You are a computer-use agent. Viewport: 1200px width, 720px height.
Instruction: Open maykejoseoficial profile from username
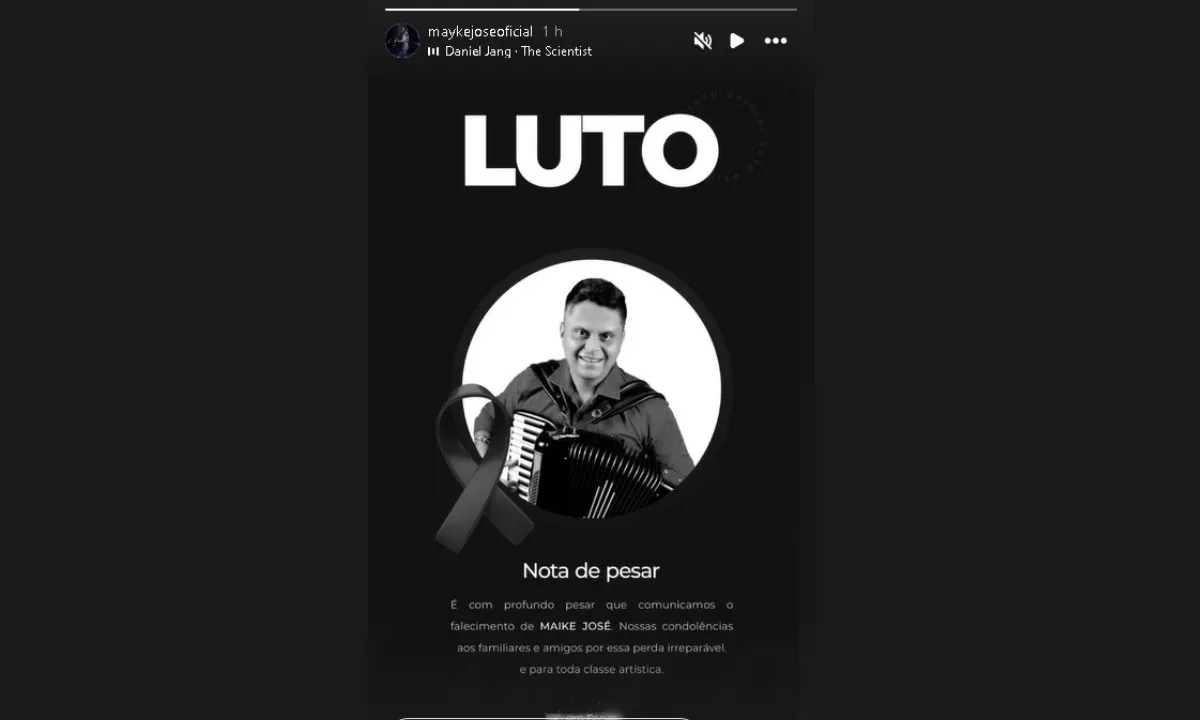480,32
